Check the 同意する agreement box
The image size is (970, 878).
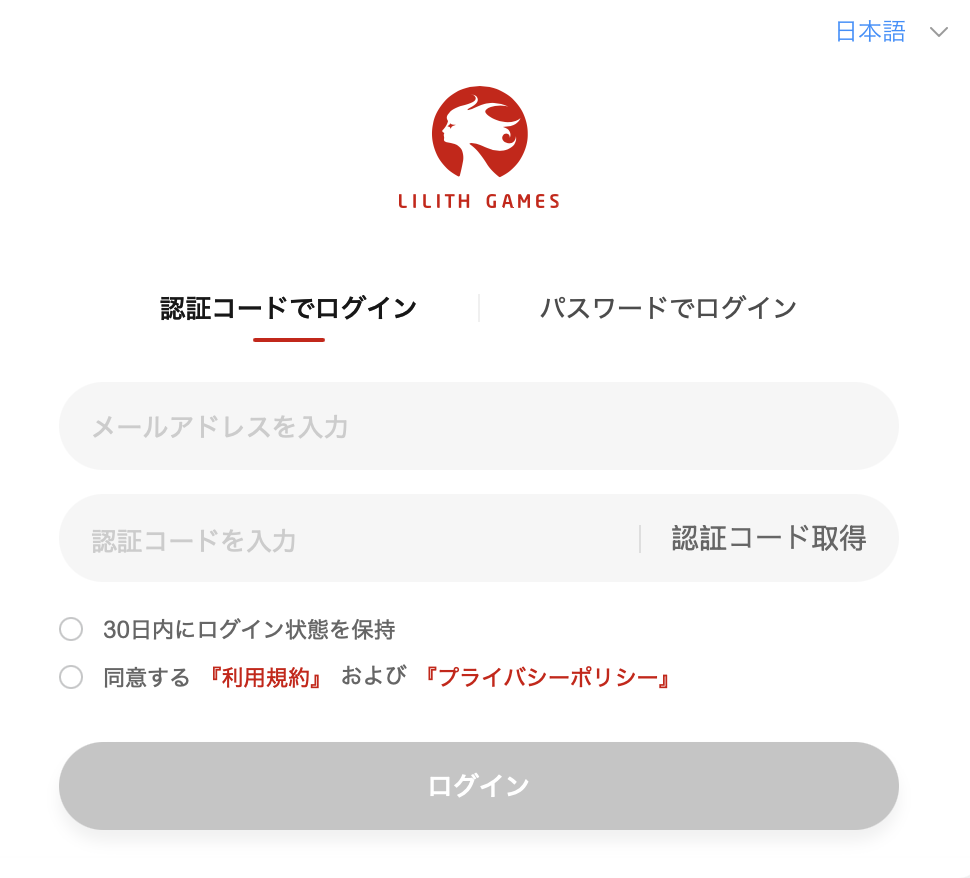(71, 677)
